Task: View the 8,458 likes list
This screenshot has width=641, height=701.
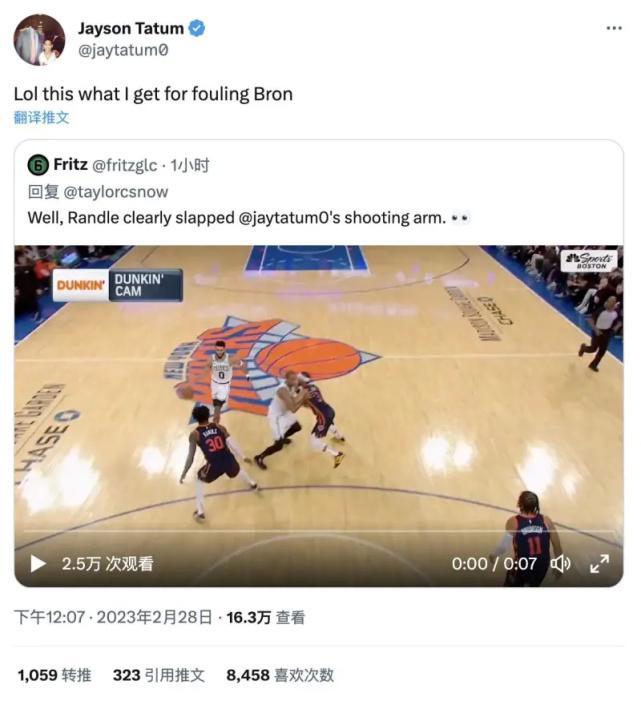Action: [x=279, y=675]
